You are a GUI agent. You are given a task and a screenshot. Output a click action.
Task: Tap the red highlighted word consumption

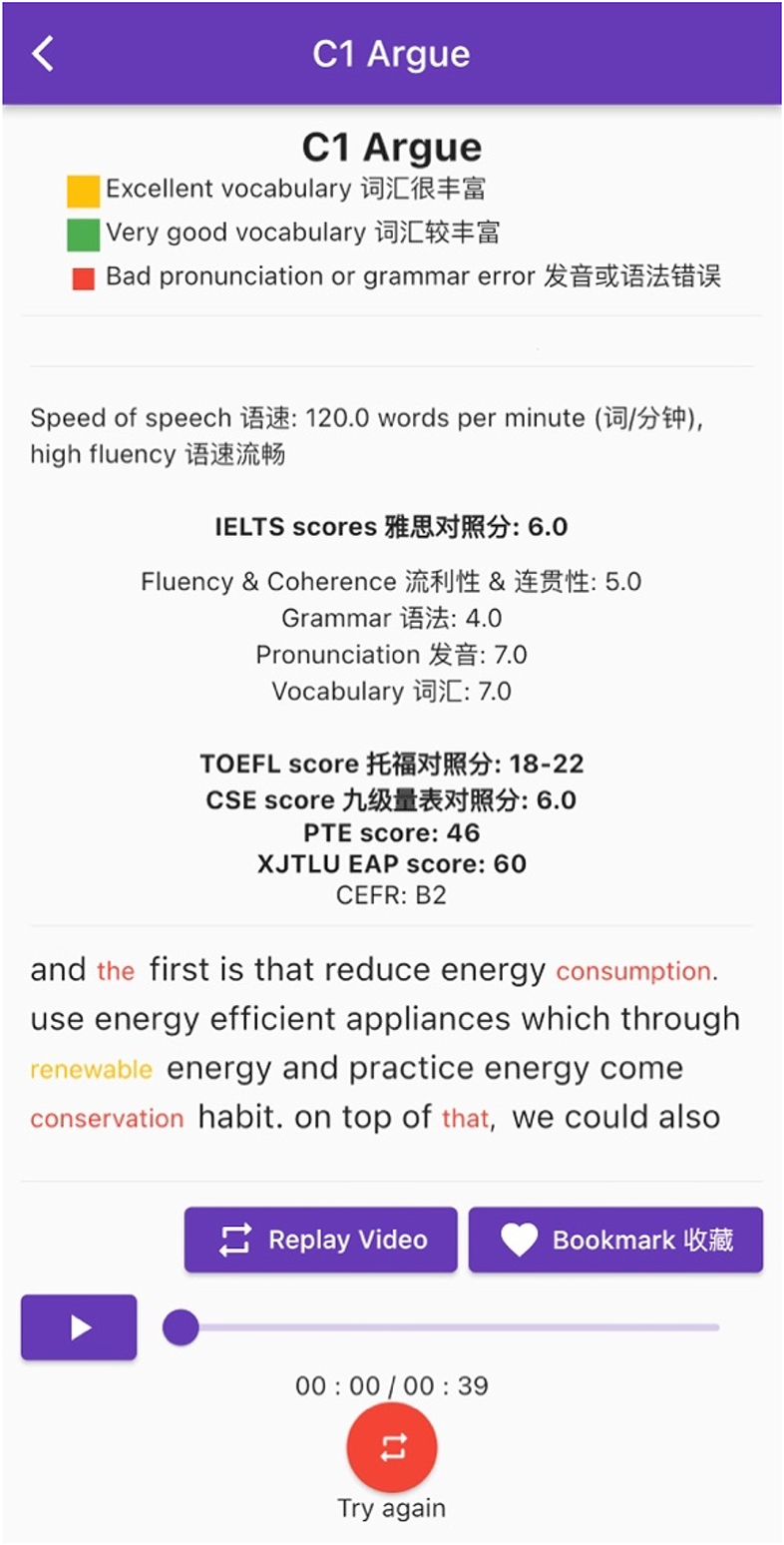point(631,971)
